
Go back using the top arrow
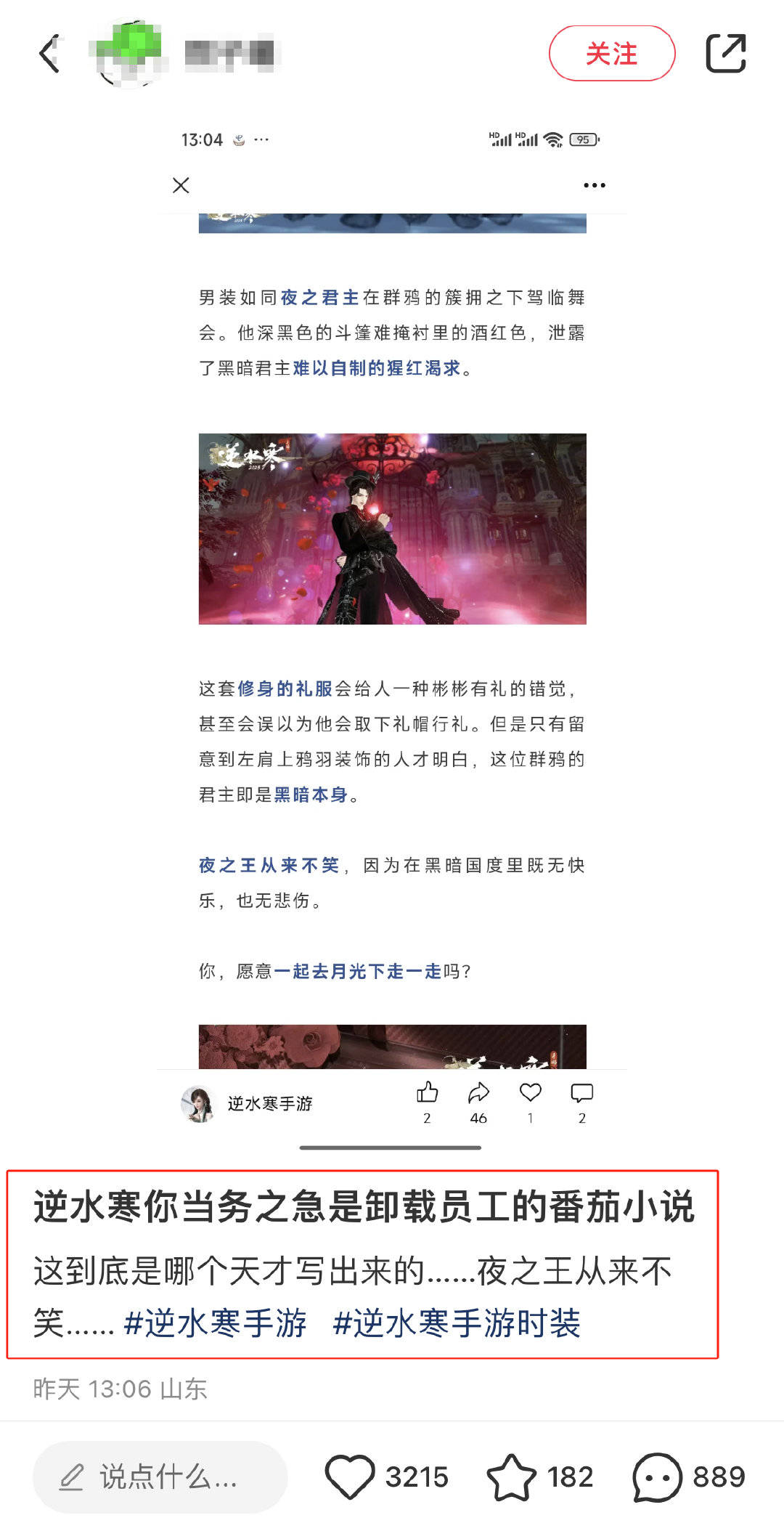click(49, 54)
